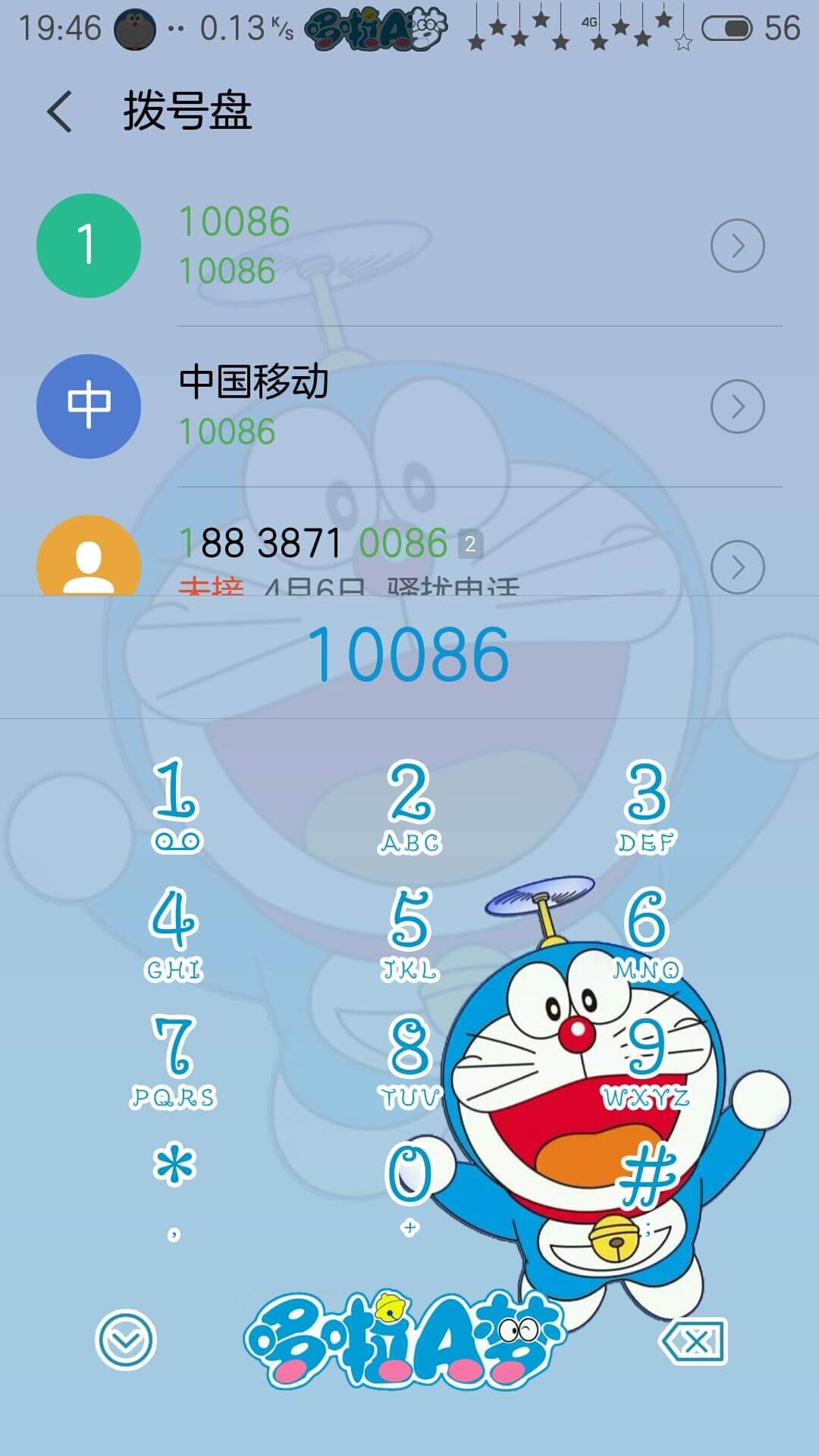Open details arrow for 中国移动
Screen dimensions: 819x1456
[737, 406]
